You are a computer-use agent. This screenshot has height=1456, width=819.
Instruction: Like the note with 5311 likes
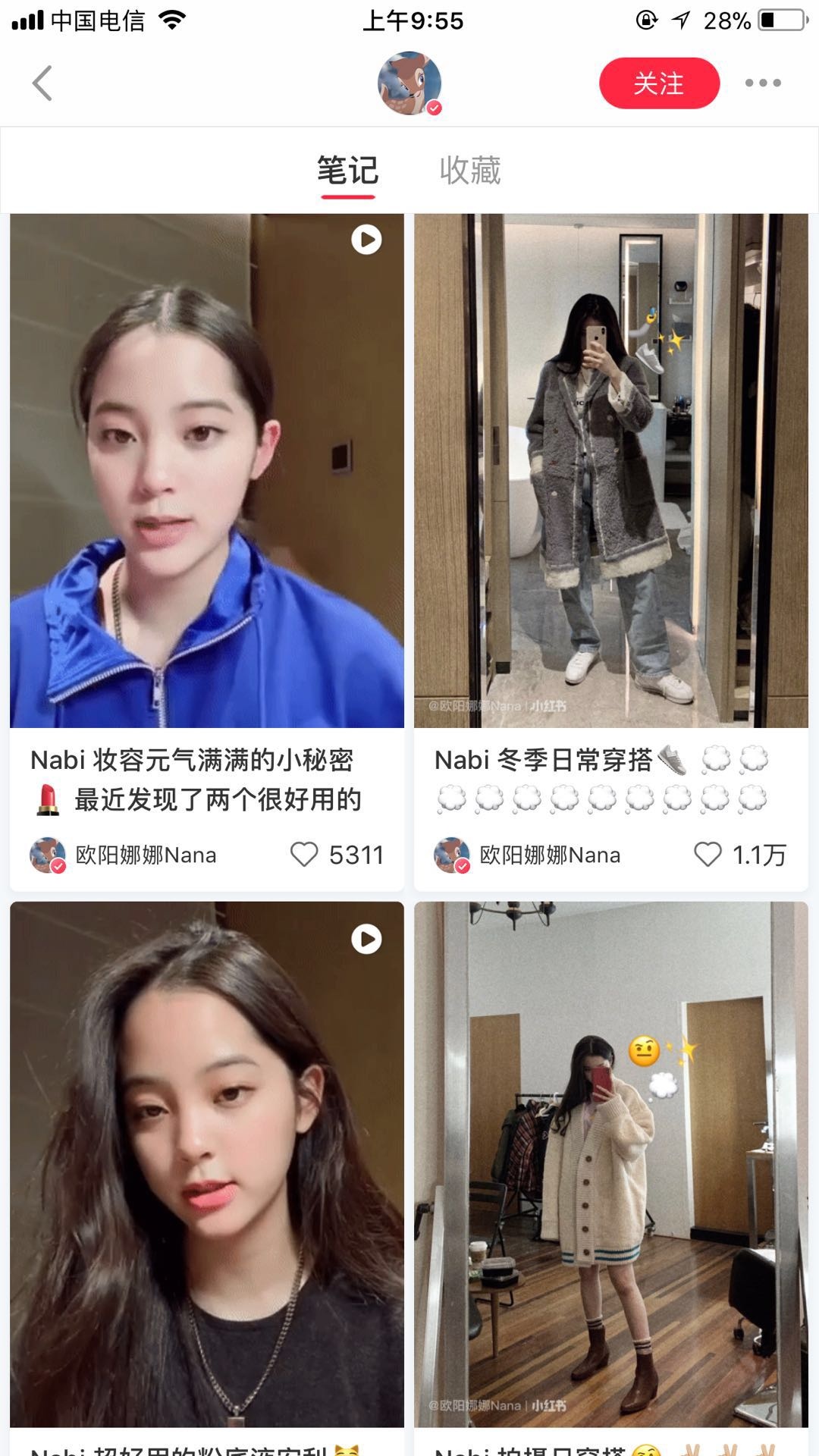coord(305,855)
